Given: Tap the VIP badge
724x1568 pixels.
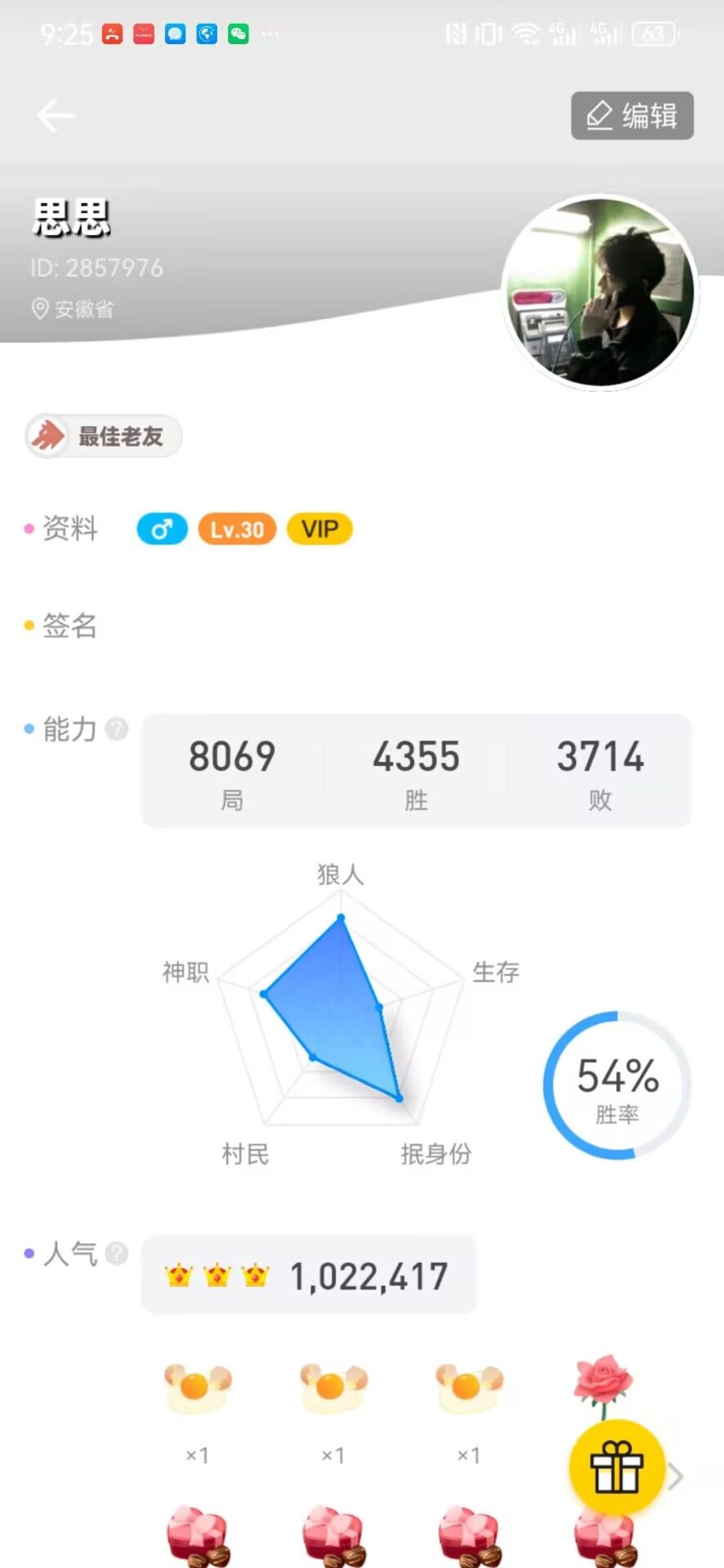Looking at the screenshot, I should [320, 529].
